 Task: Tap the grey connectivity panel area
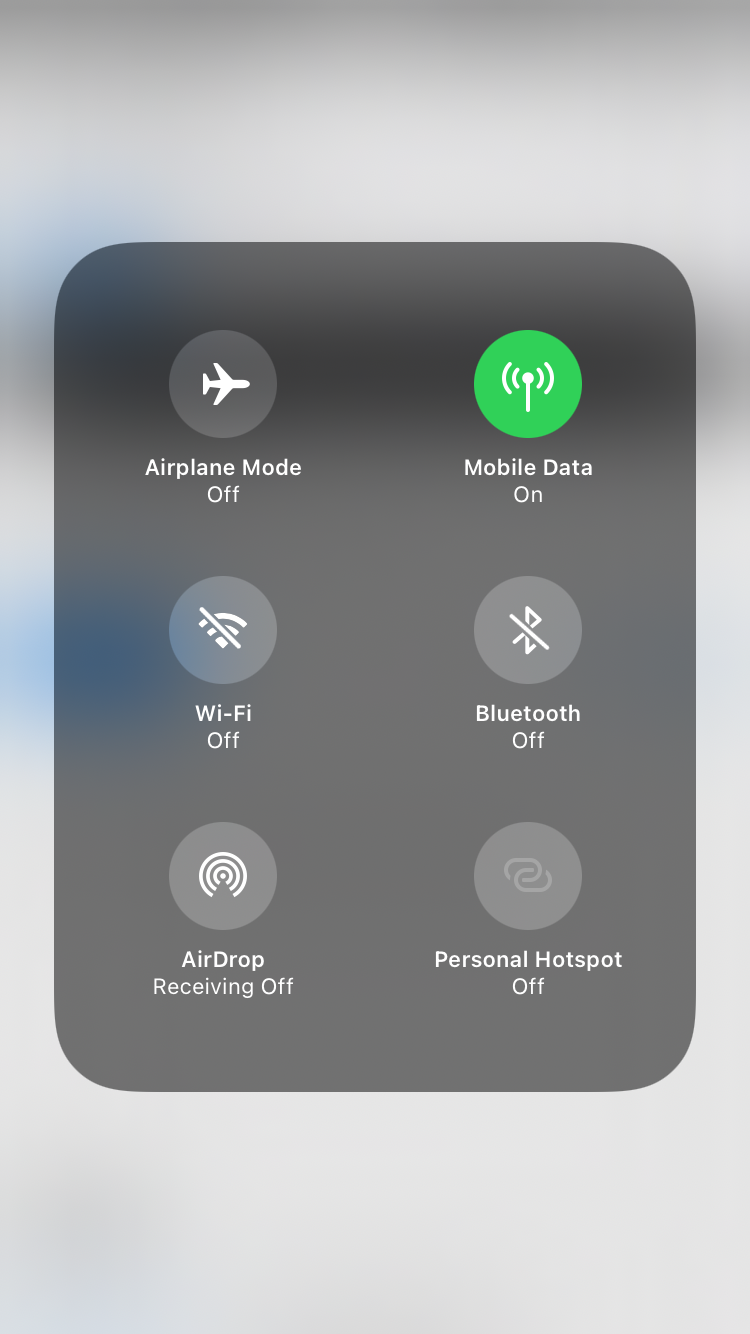pos(375,1040)
